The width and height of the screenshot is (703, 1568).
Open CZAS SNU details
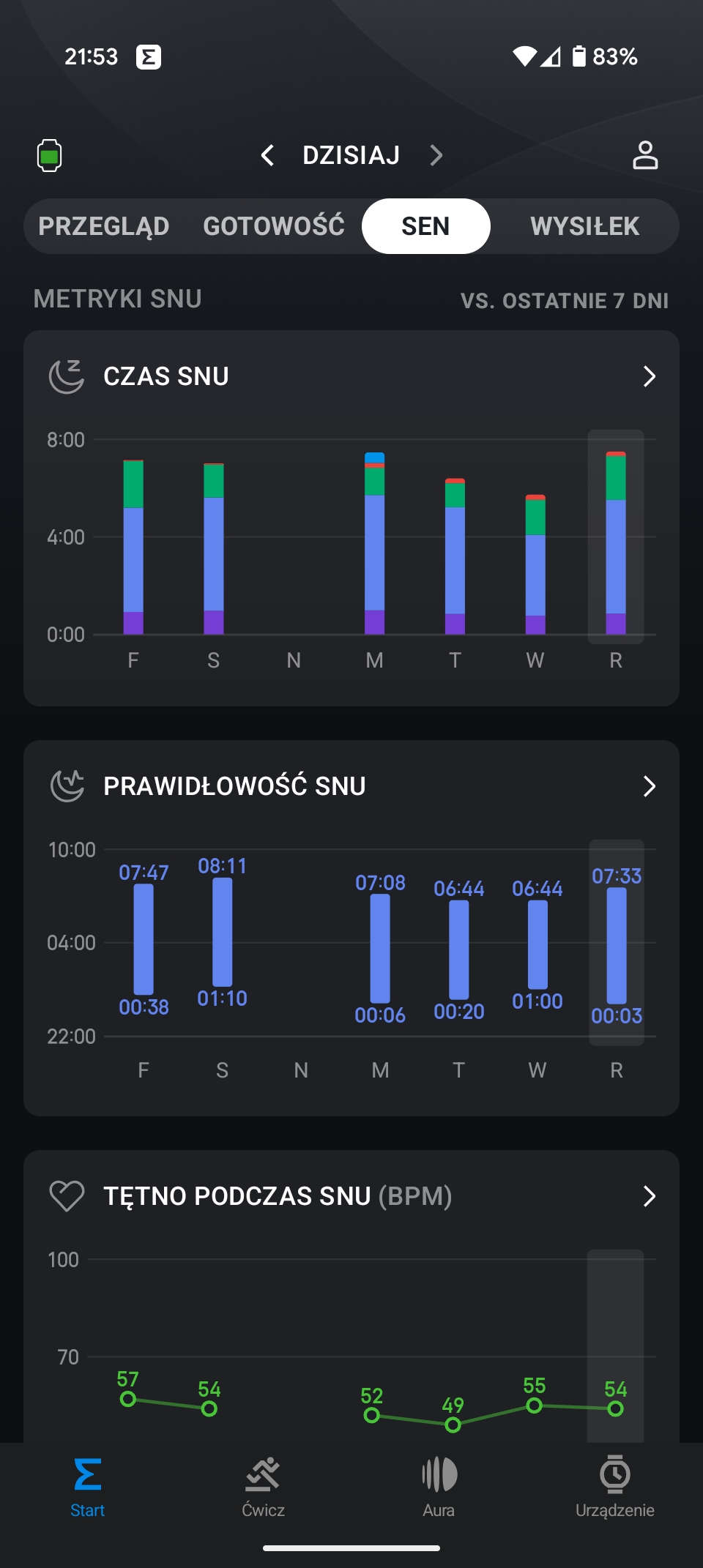(x=649, y=376)
